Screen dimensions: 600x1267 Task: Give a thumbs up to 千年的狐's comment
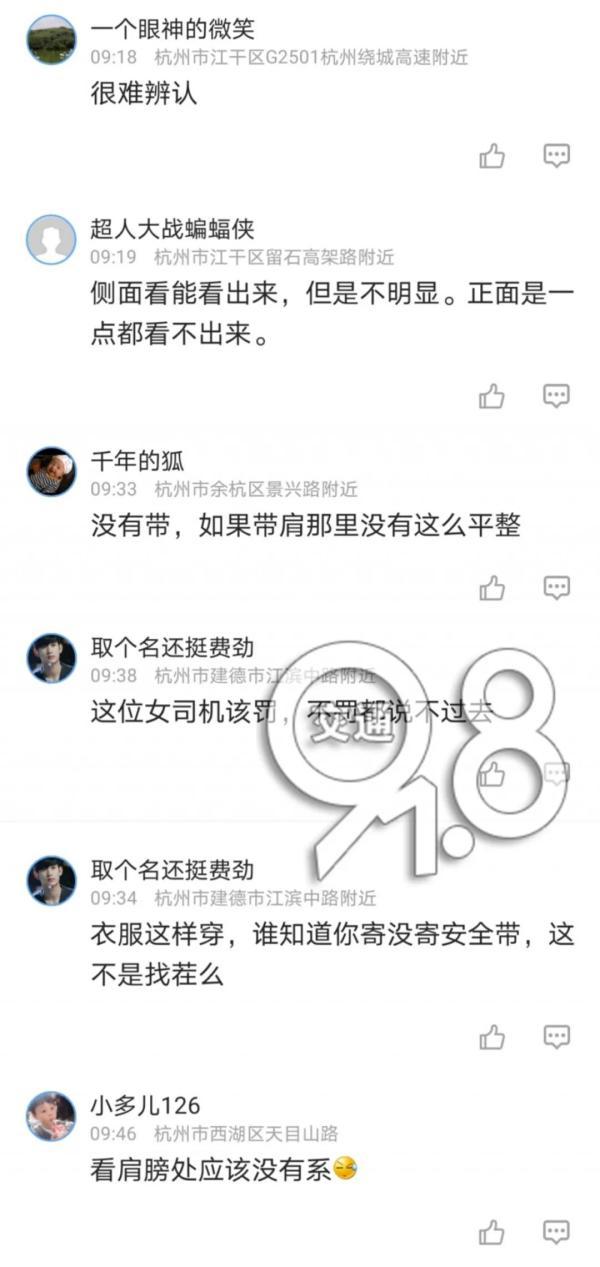click(492, 588)
